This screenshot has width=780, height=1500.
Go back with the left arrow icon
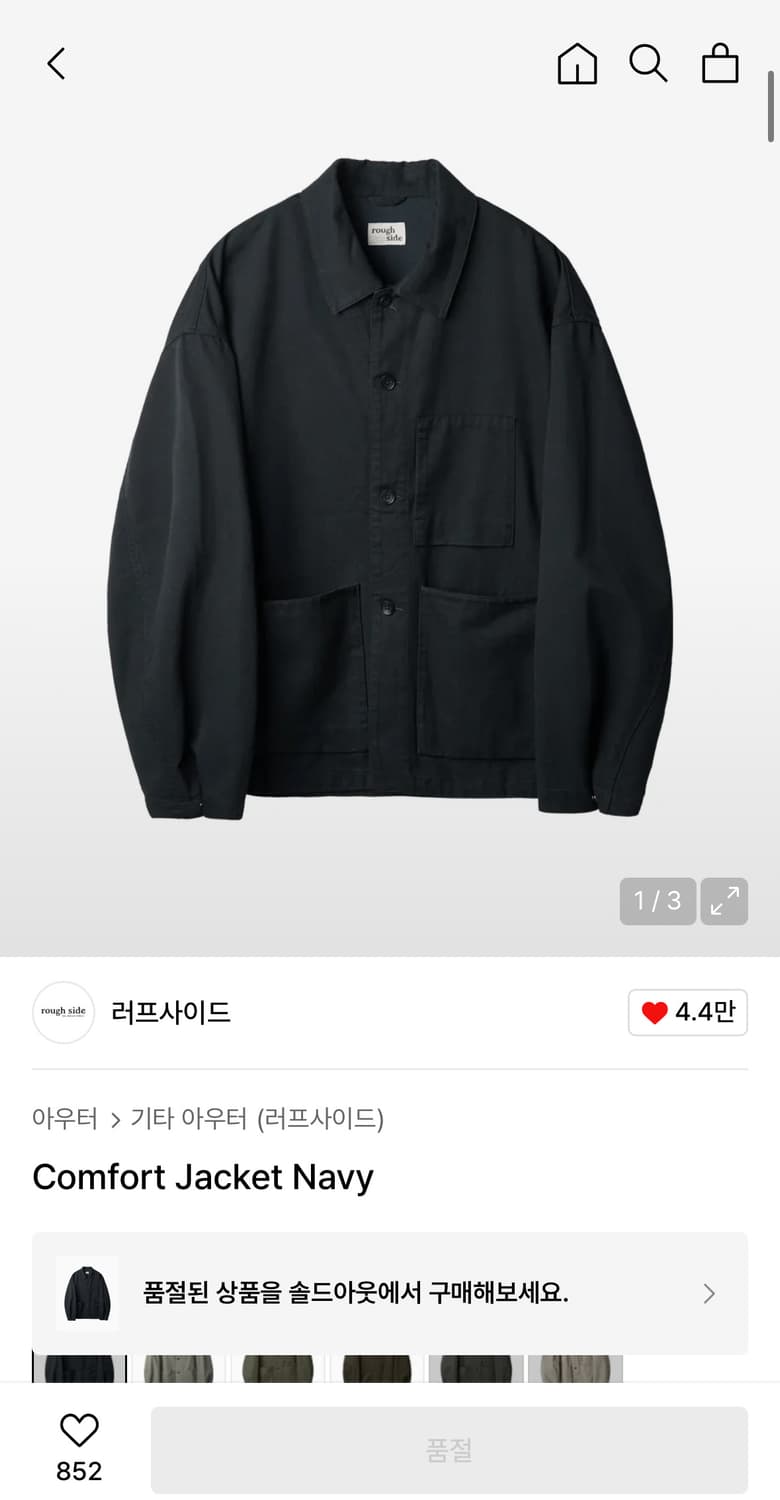point(55,63)
